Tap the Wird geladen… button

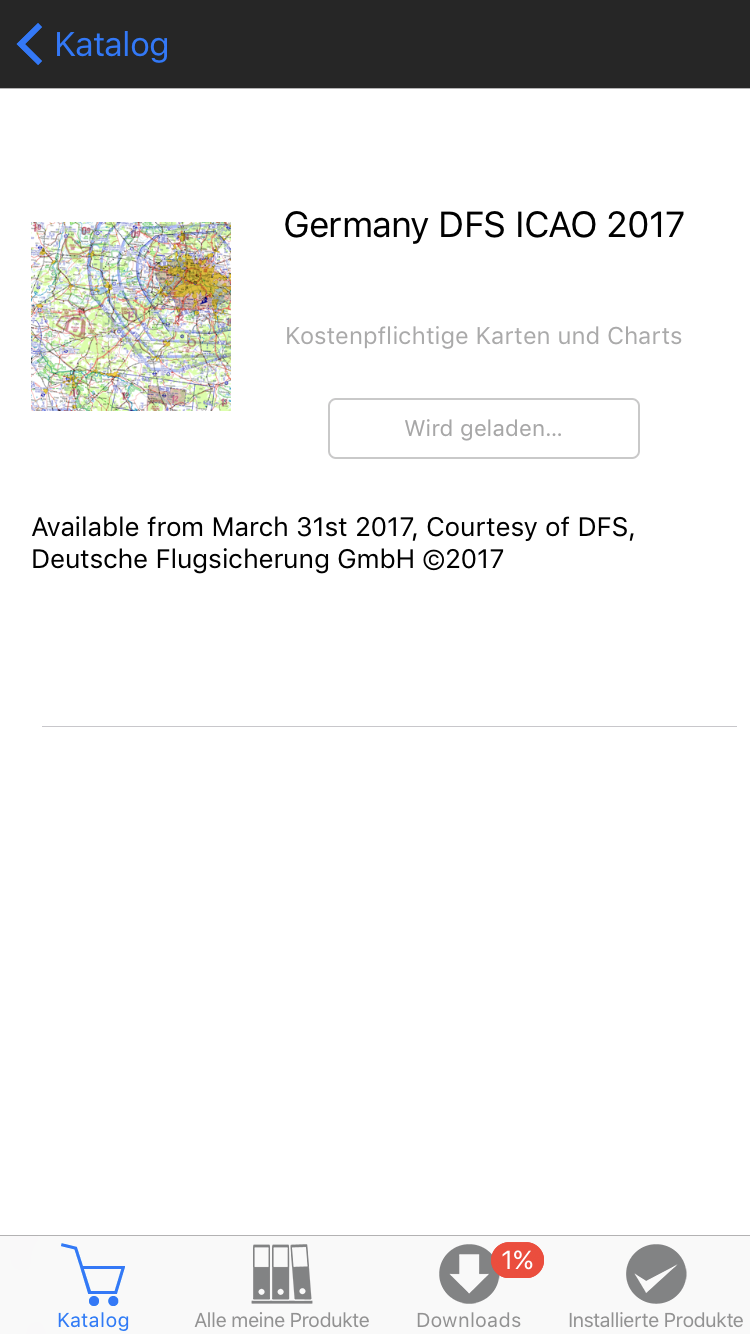483,429
